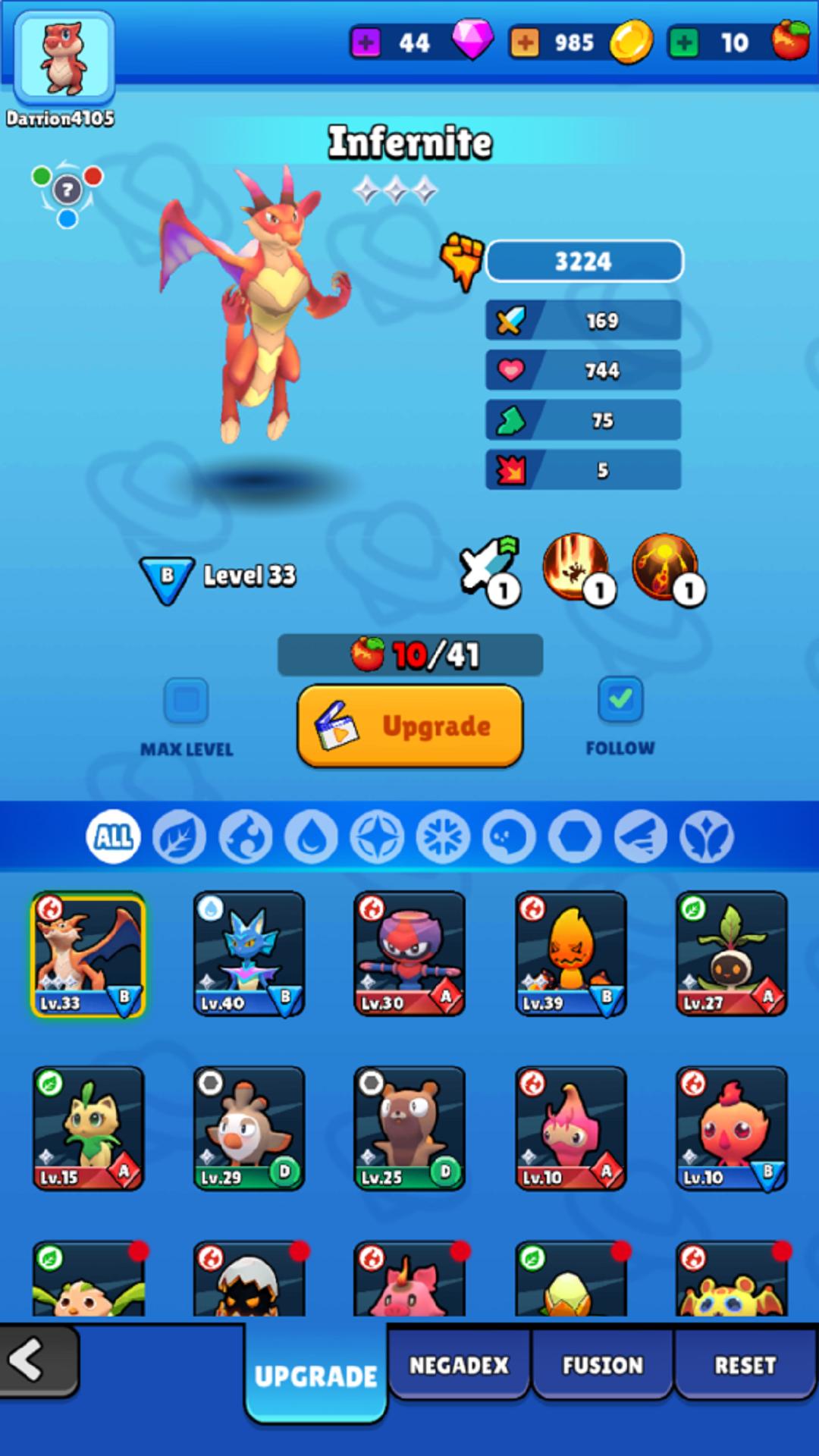Show all monster types
The width and height of the screenshot is (819, 1456).
pos(114,837)
